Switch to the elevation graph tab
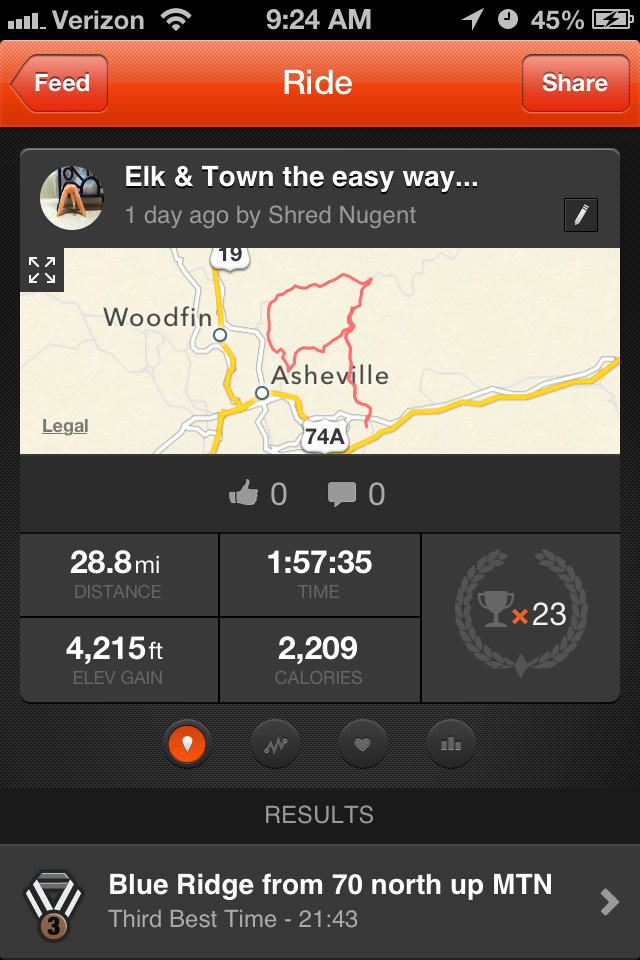The width and height of the screenshot is (640, 960). point(275,743)
